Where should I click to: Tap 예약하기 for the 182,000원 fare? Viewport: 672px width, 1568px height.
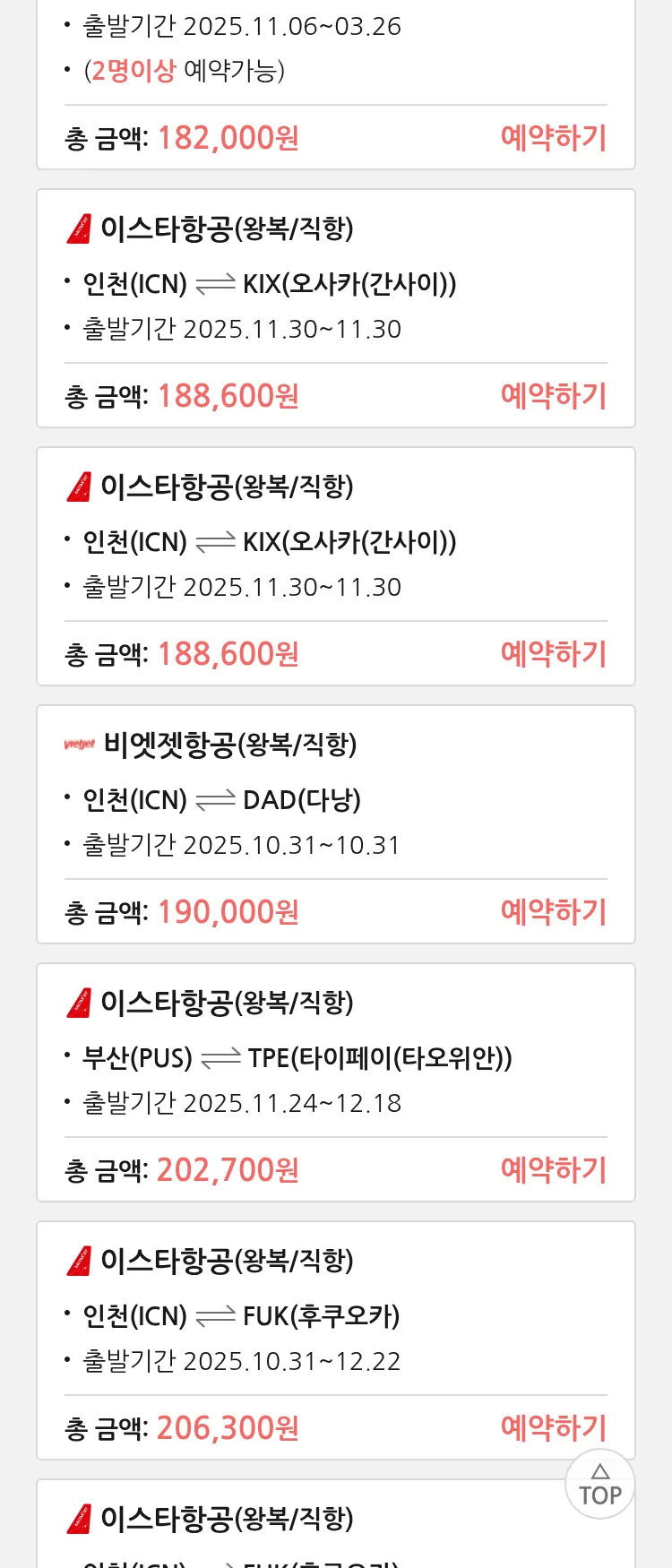[553, 138]
